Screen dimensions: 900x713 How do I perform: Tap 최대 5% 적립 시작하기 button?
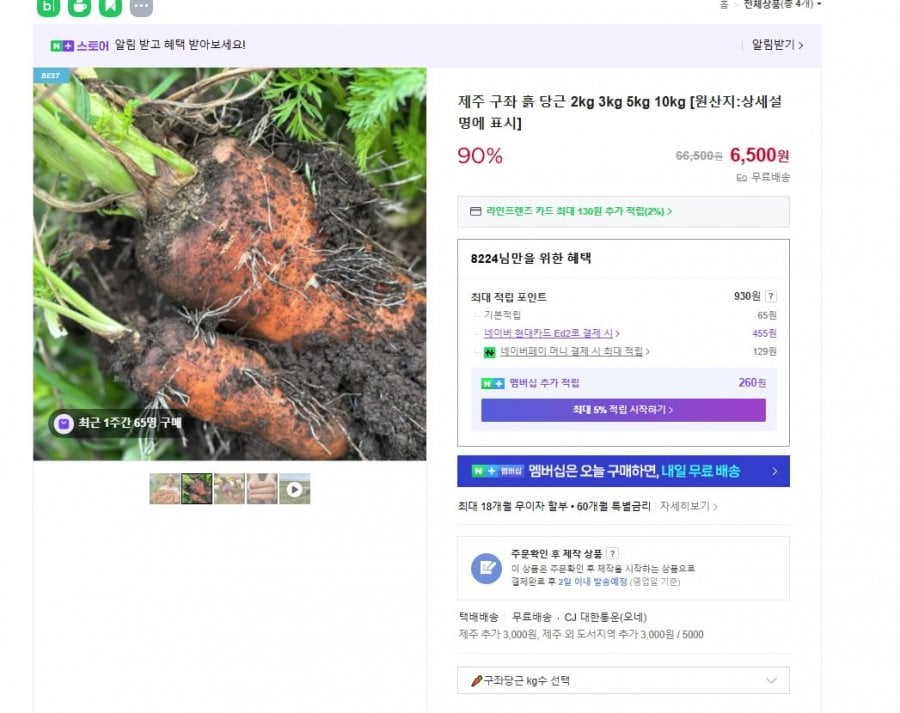click(x=623, y=410)
